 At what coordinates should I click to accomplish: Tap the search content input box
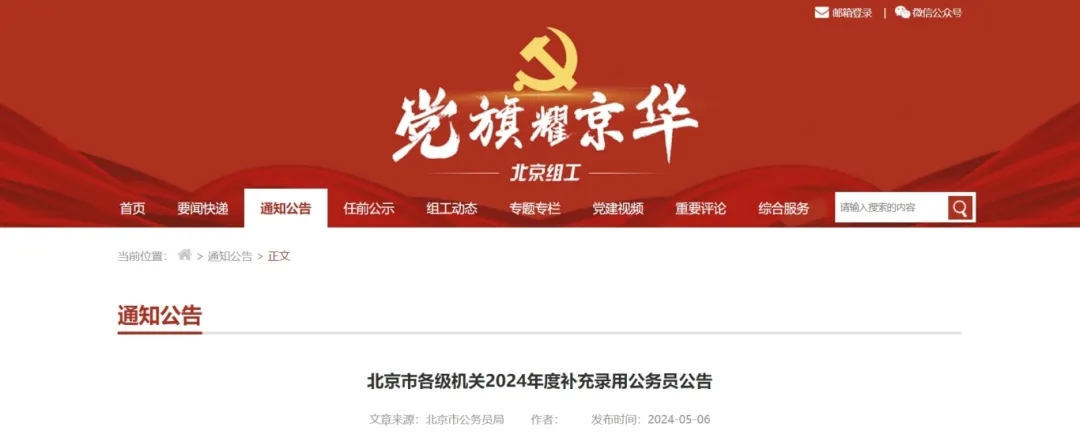(890, 208)
